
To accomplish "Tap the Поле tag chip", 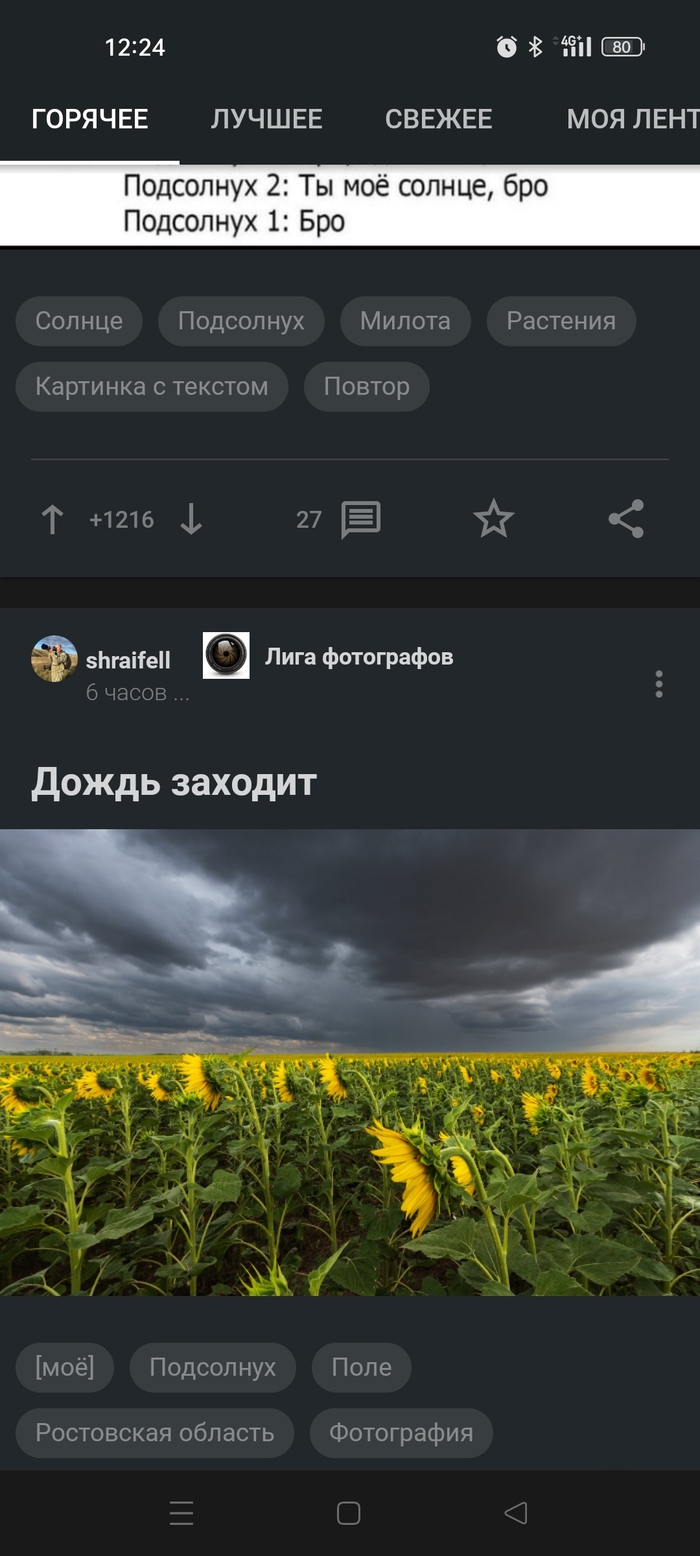I will click(361, 1367).
